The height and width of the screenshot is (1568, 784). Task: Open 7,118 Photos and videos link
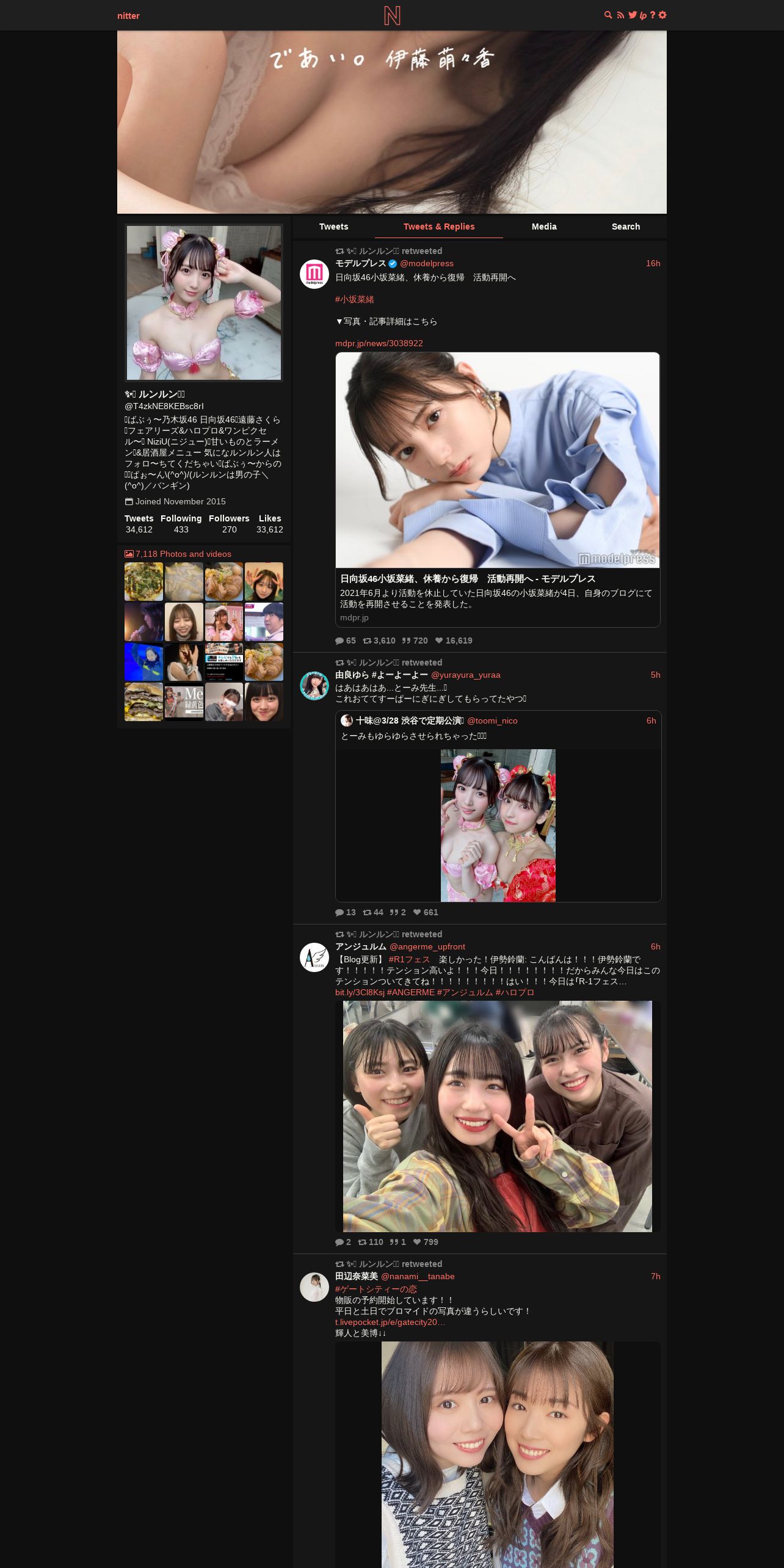(183, 554)
